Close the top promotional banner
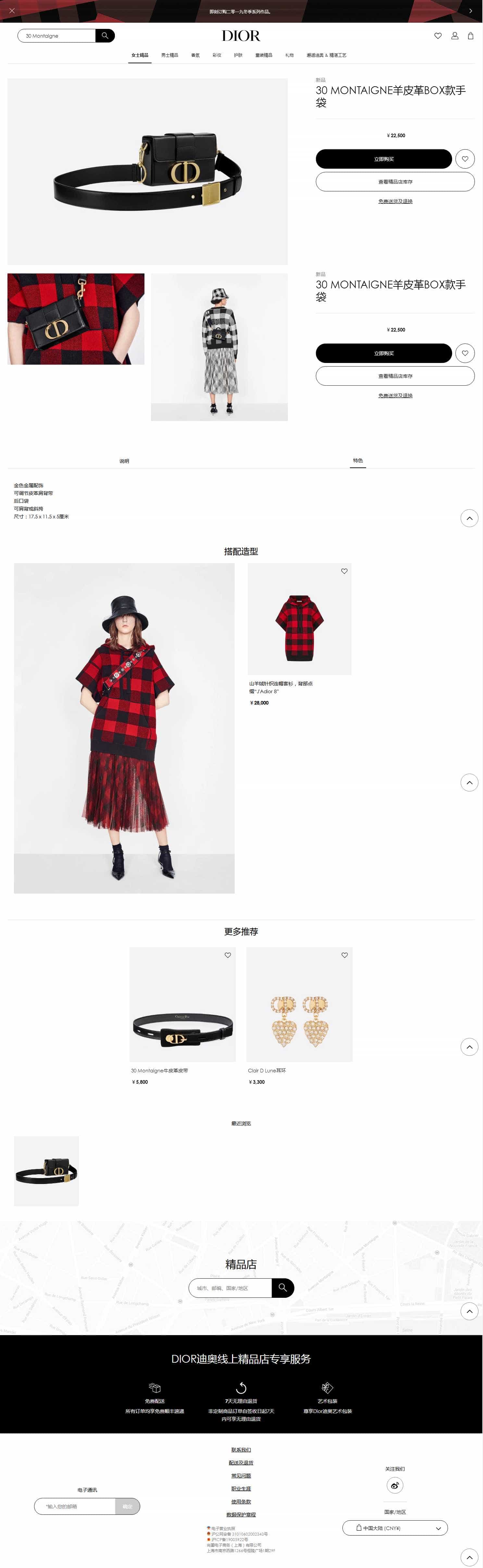Image resolution: width=483 pixels, height=1568 pixels. [x=12, y=11]
